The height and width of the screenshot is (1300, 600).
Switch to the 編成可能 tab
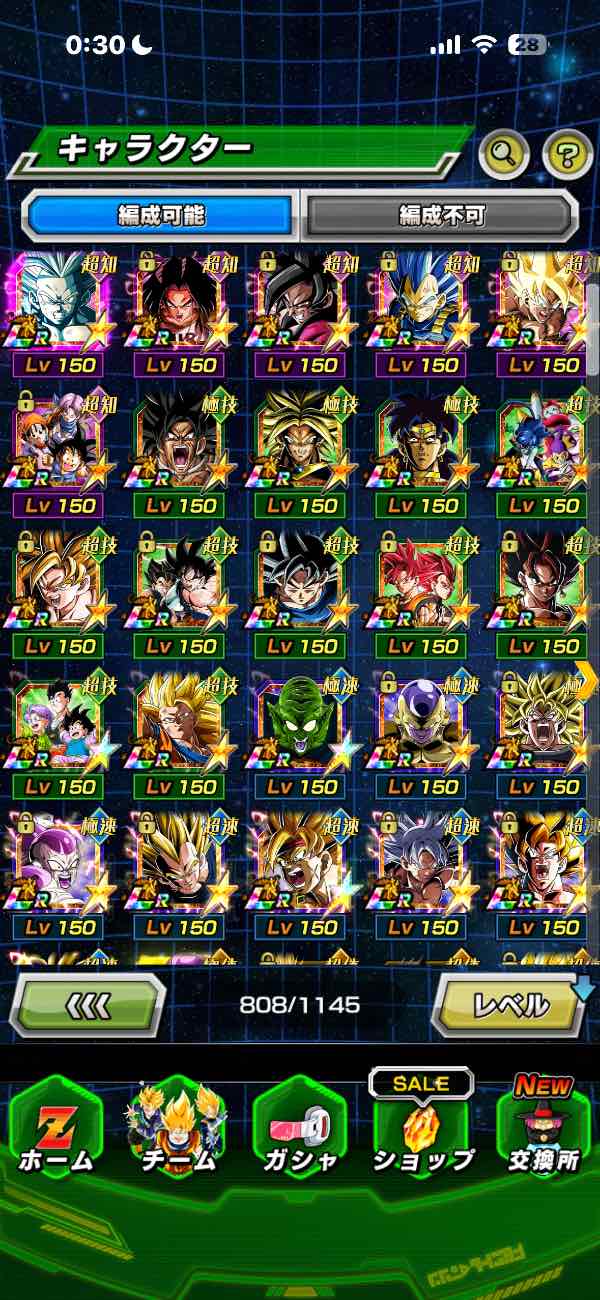162,215
